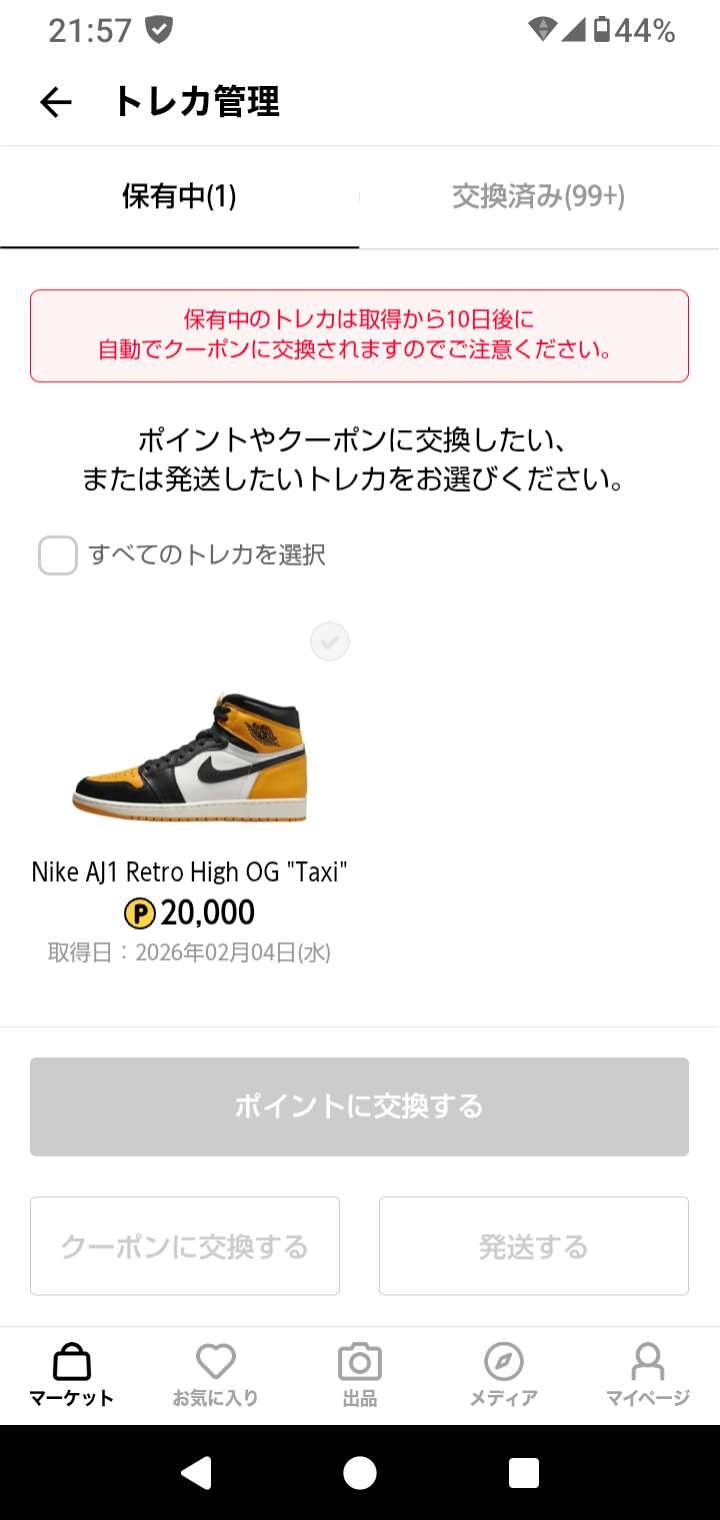Open the Nike AJ1 Retro High OG card
The height and width of the screenshot is (1520, 720).
(x=190, y=758)
